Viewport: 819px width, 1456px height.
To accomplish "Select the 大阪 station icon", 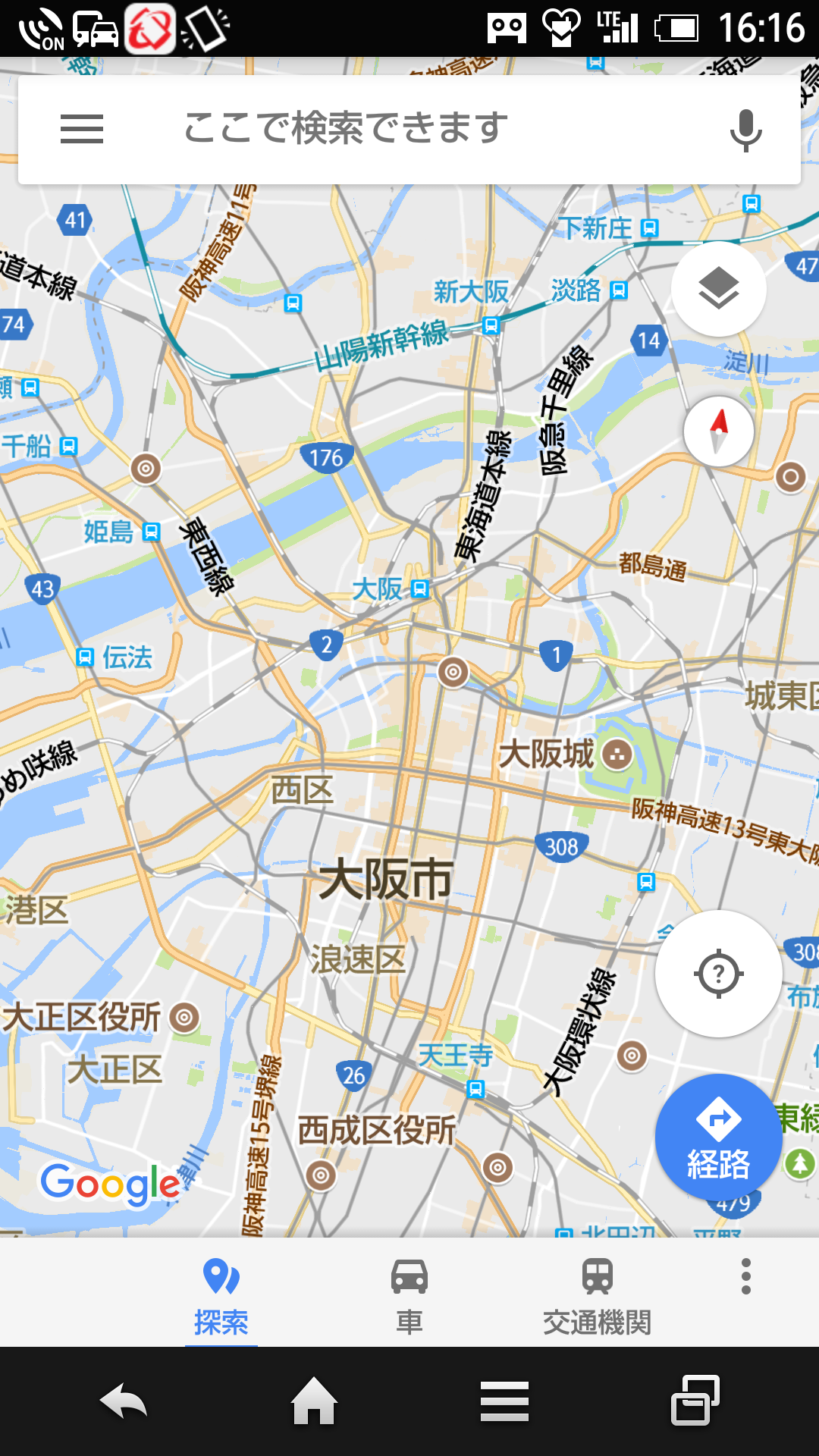I will 420,588.
